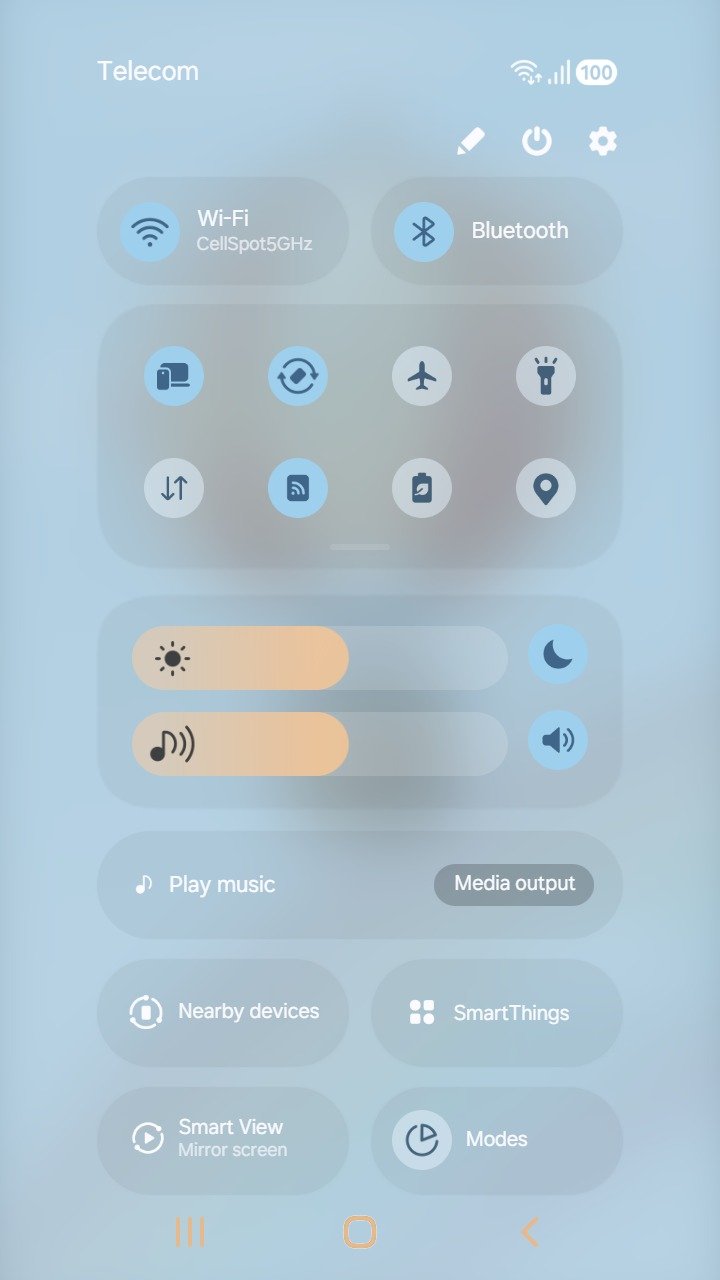Toggle auto rotate quick setting

click(298, 377)
